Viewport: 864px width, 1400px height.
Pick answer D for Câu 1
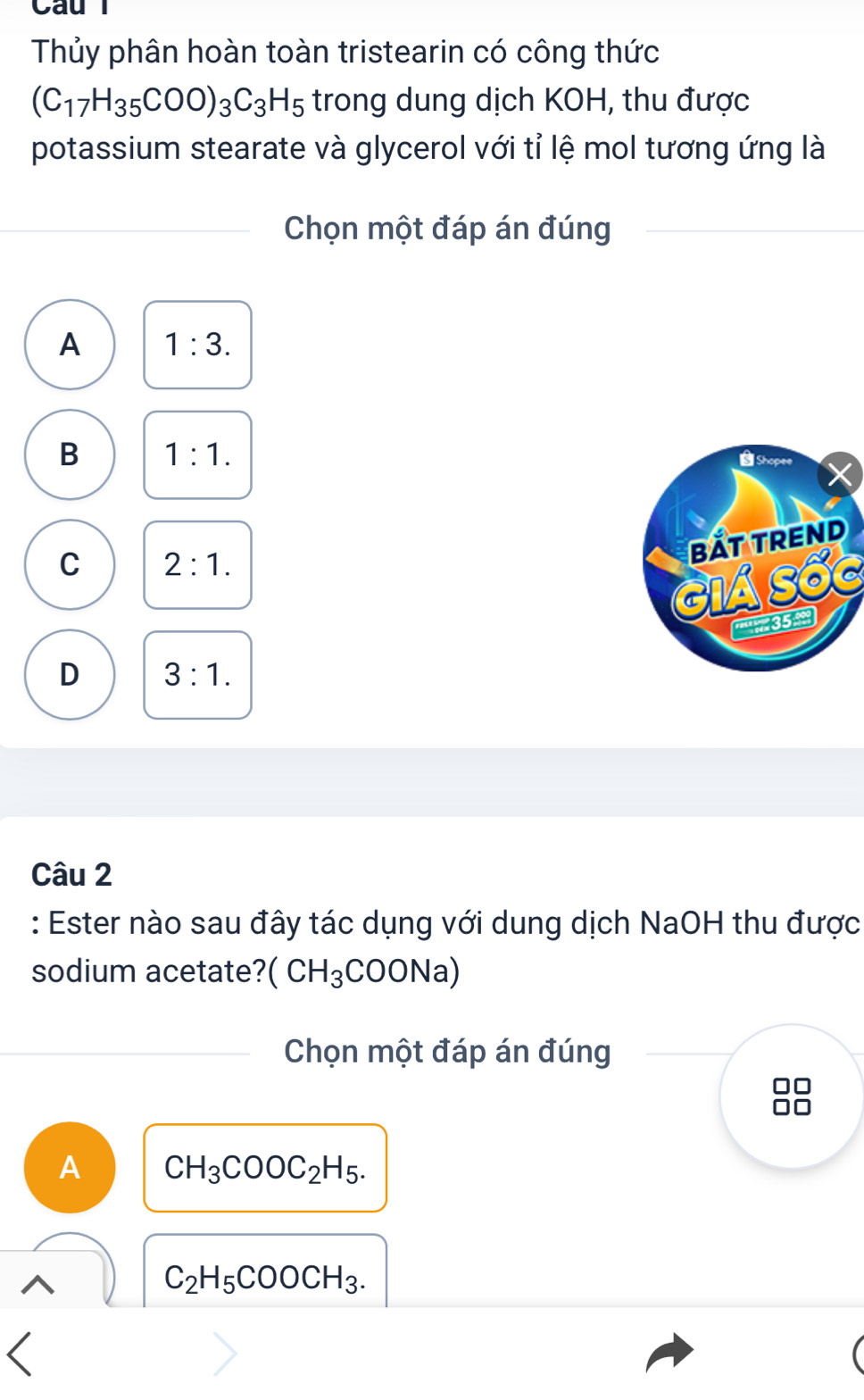click(70, 674)
